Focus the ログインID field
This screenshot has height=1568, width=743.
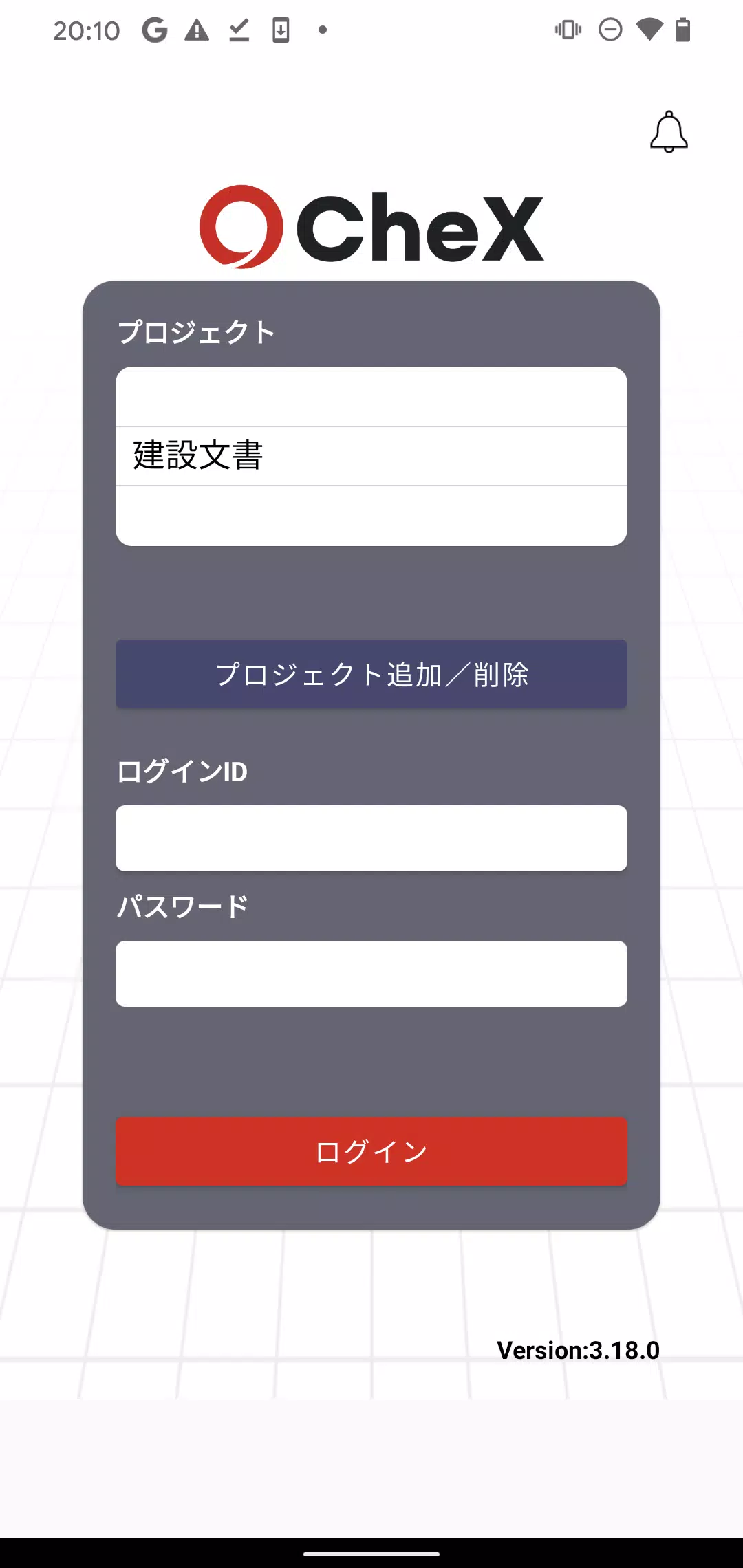click(x=371, y=838)
